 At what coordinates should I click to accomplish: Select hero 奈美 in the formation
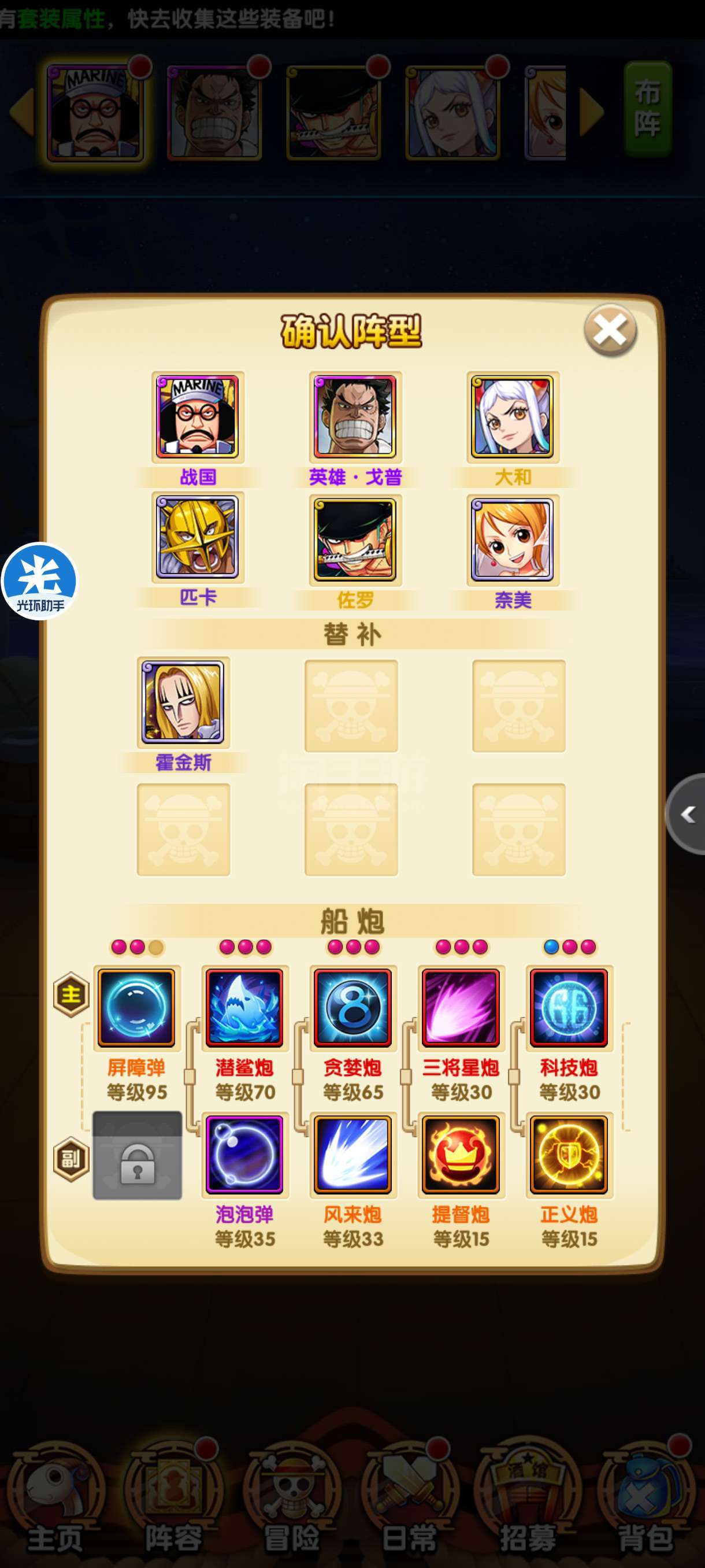[x=513, y=540]
